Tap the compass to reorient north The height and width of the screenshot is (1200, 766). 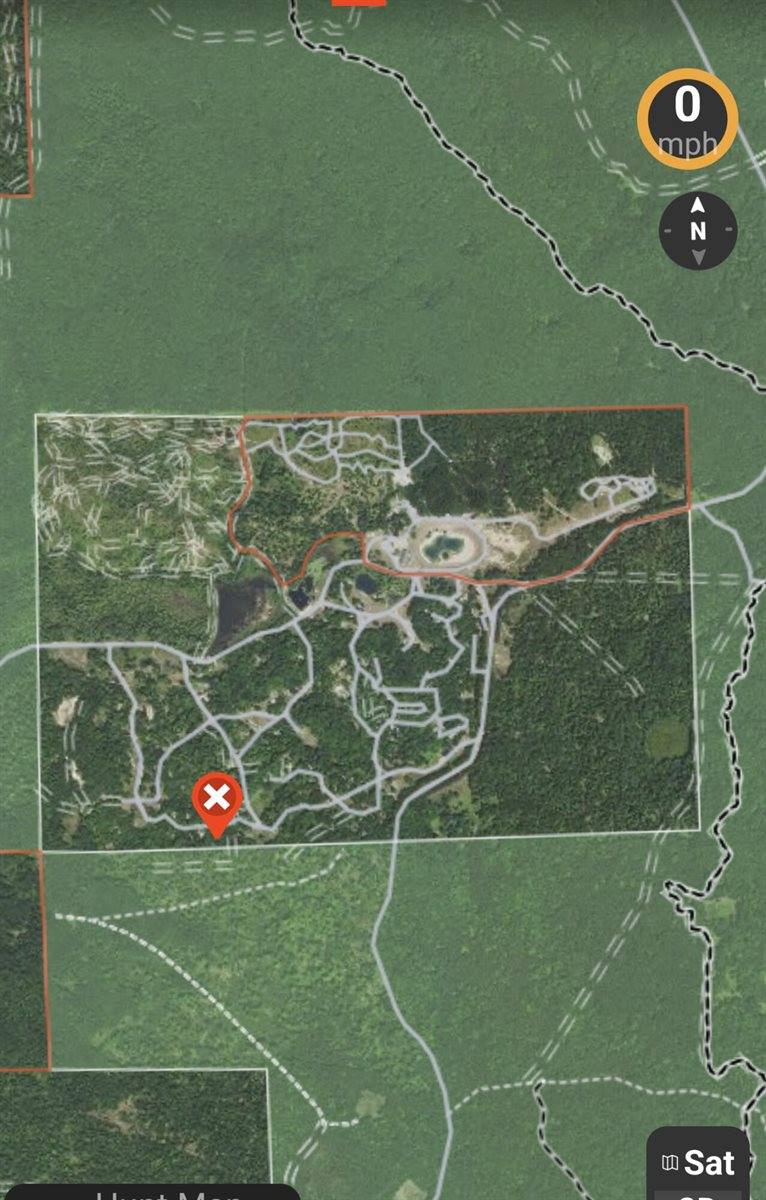(x=698, y=231)
